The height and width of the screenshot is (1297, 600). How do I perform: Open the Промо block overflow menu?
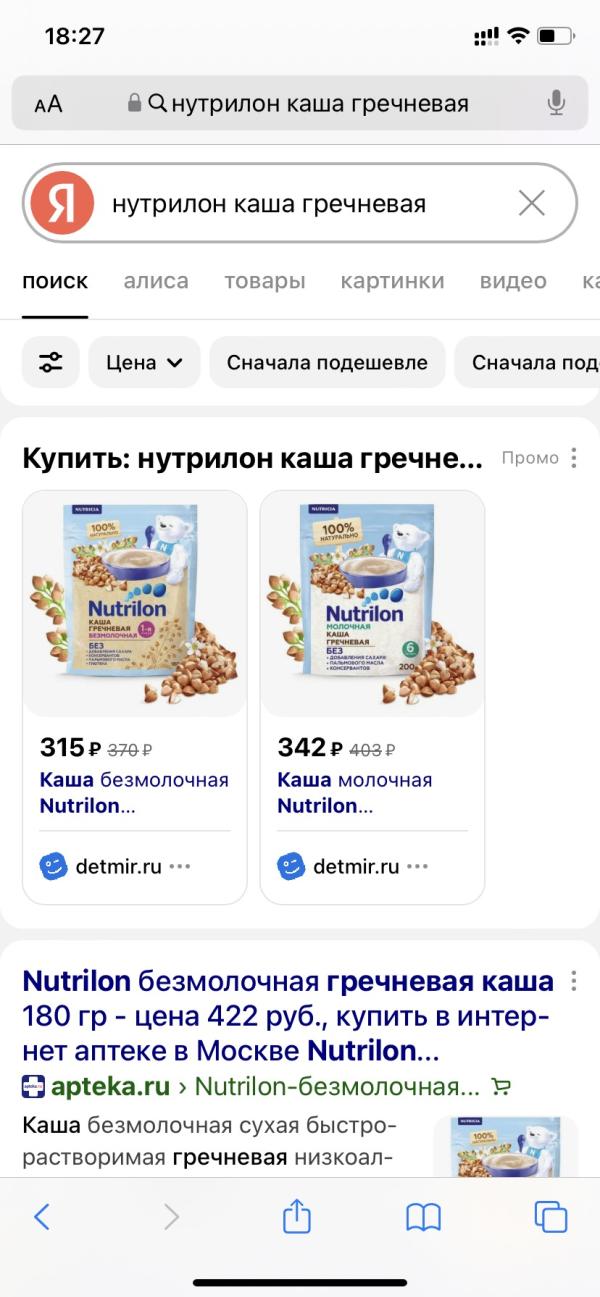(574, 458)
